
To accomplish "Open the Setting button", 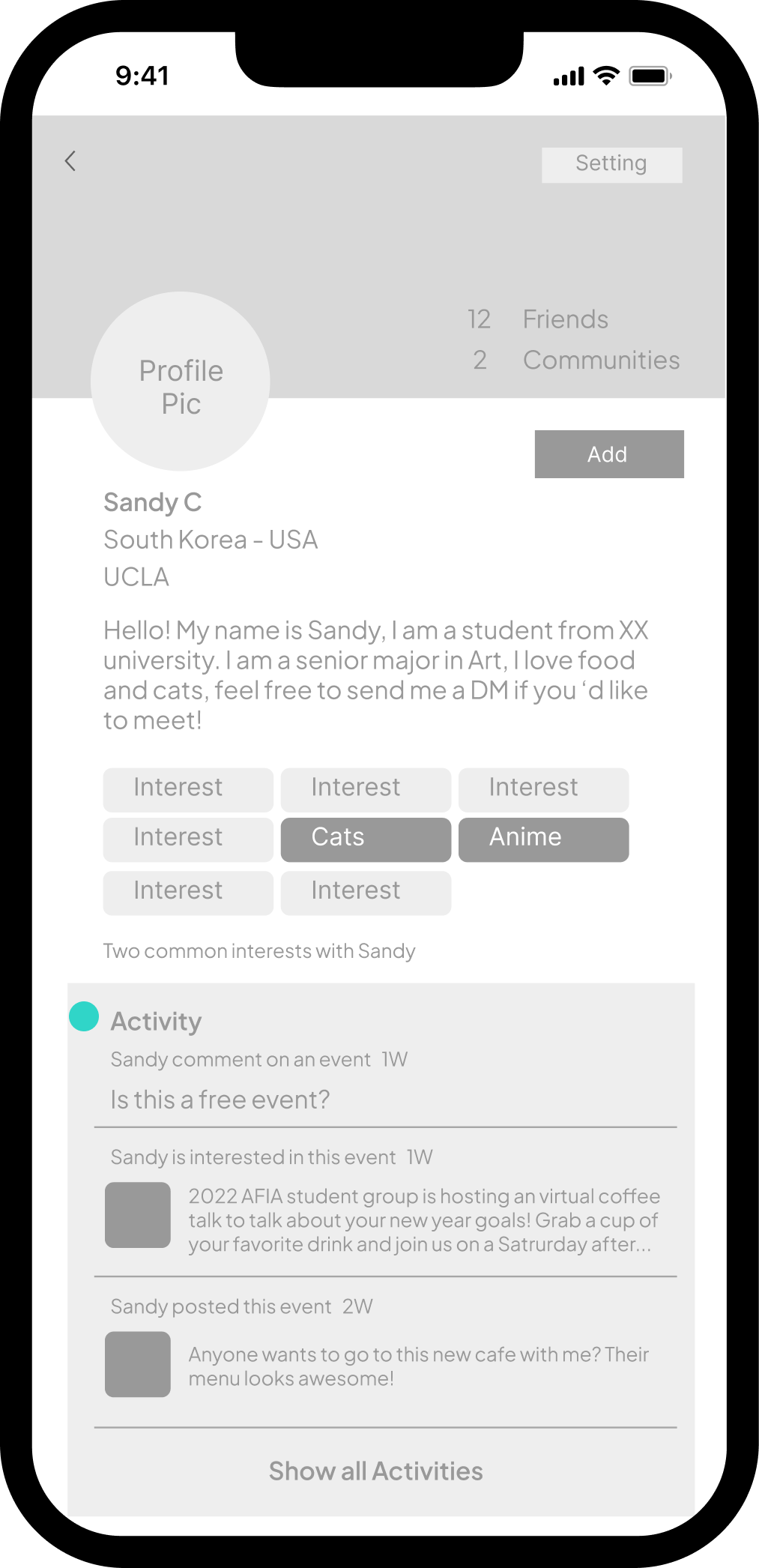I will coord(611,164).
